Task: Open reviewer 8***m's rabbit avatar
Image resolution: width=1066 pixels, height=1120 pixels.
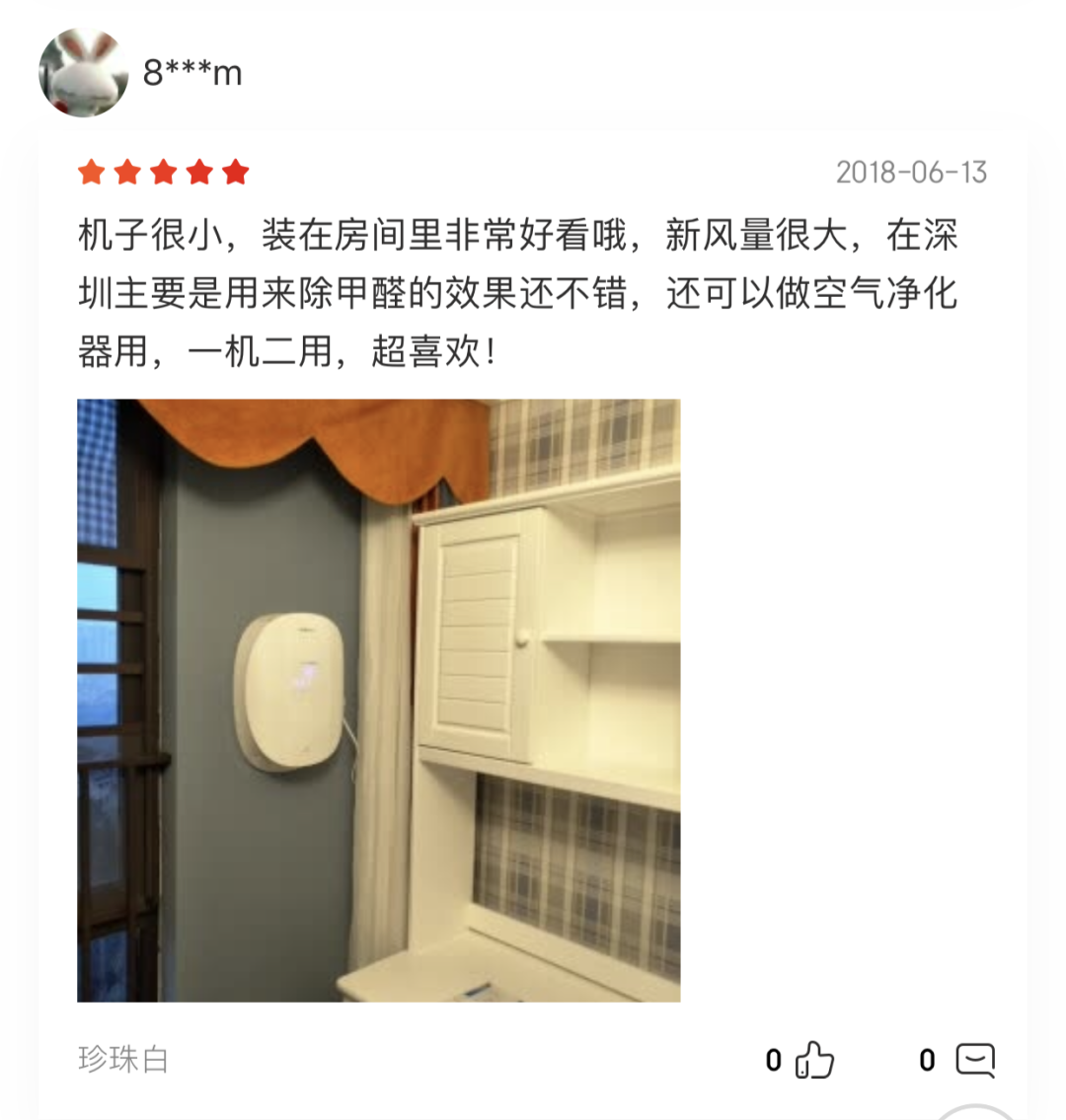Action: click(x=83, y=73)
